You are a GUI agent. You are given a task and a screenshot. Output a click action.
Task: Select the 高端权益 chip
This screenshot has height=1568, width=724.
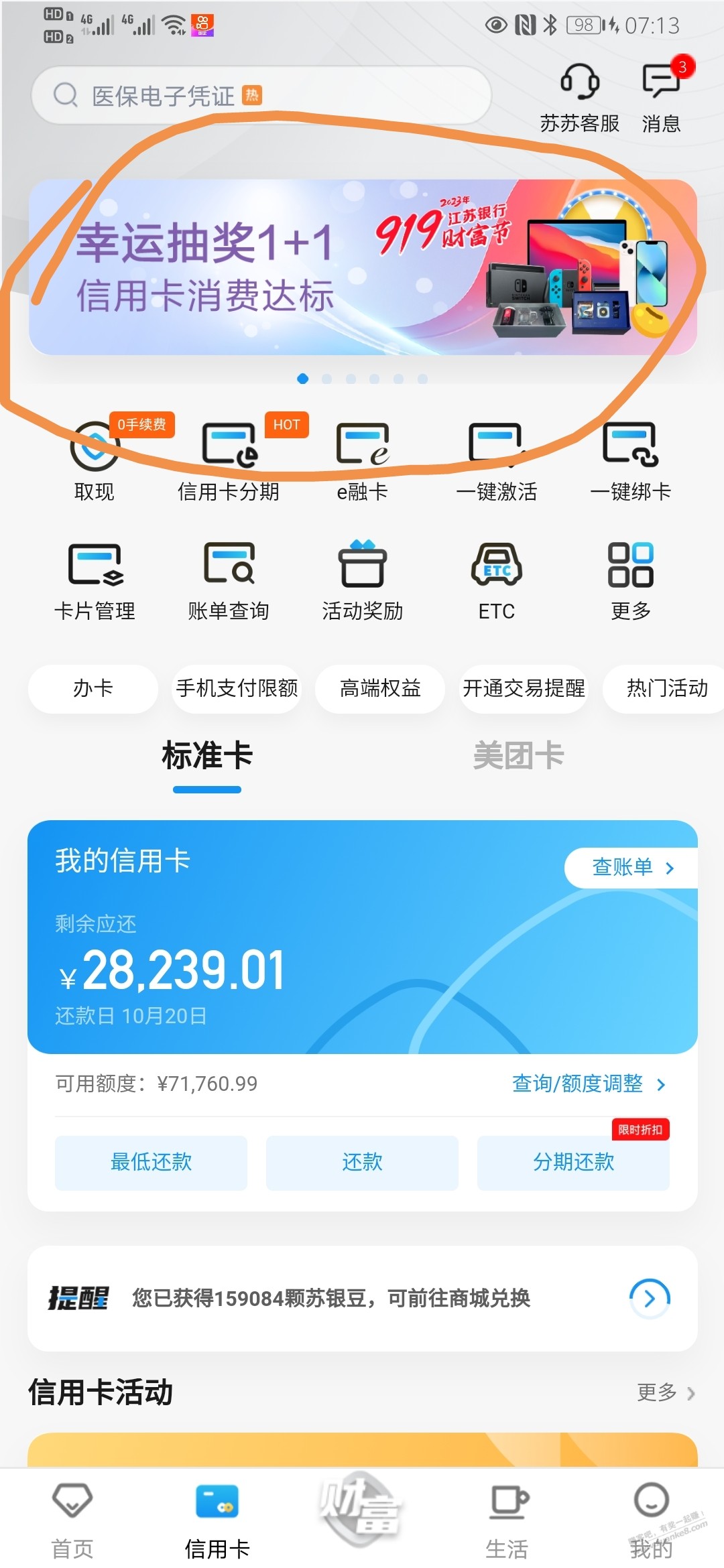pyautogui.click(x=380, y=688)
